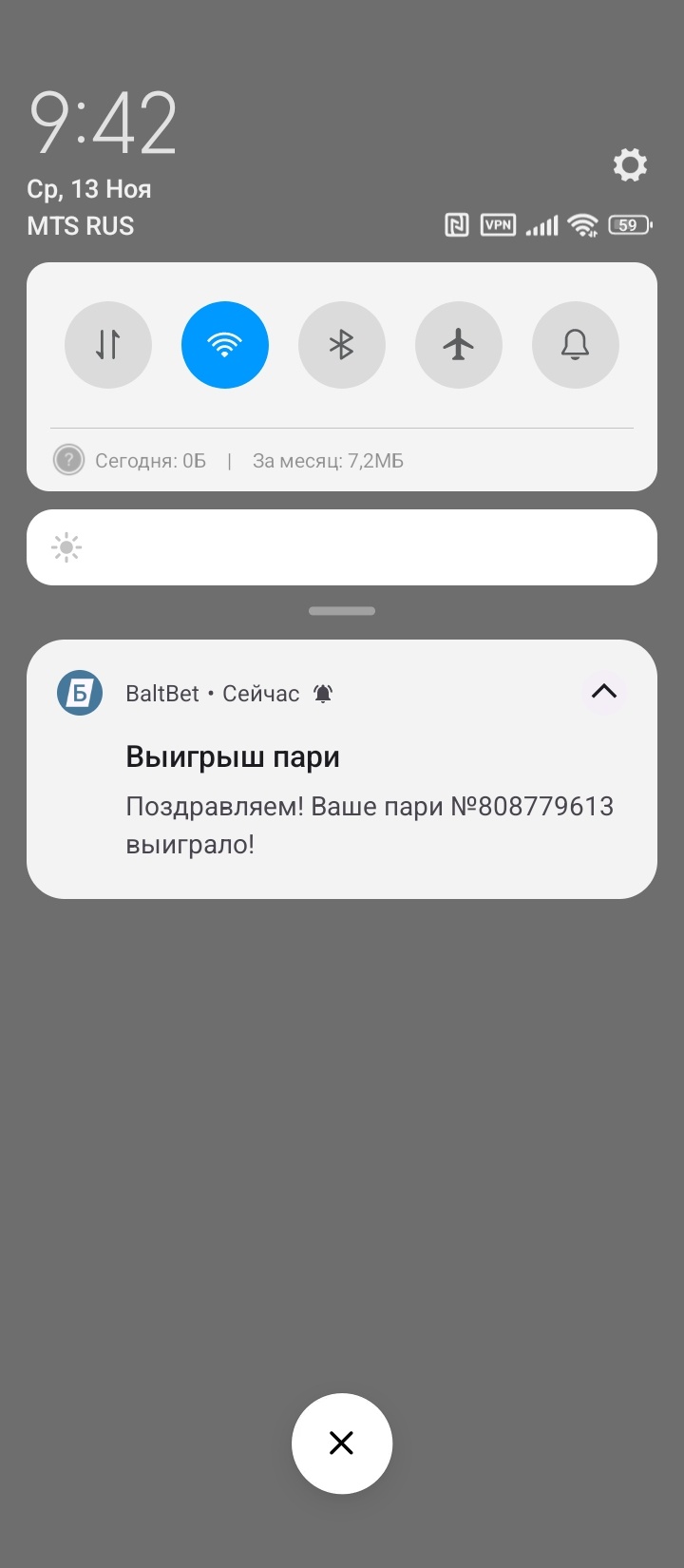Toggle the sound bell mode
Image resolution: width=684 pixels, height=1568 pixels.
[x=576, y=344]
